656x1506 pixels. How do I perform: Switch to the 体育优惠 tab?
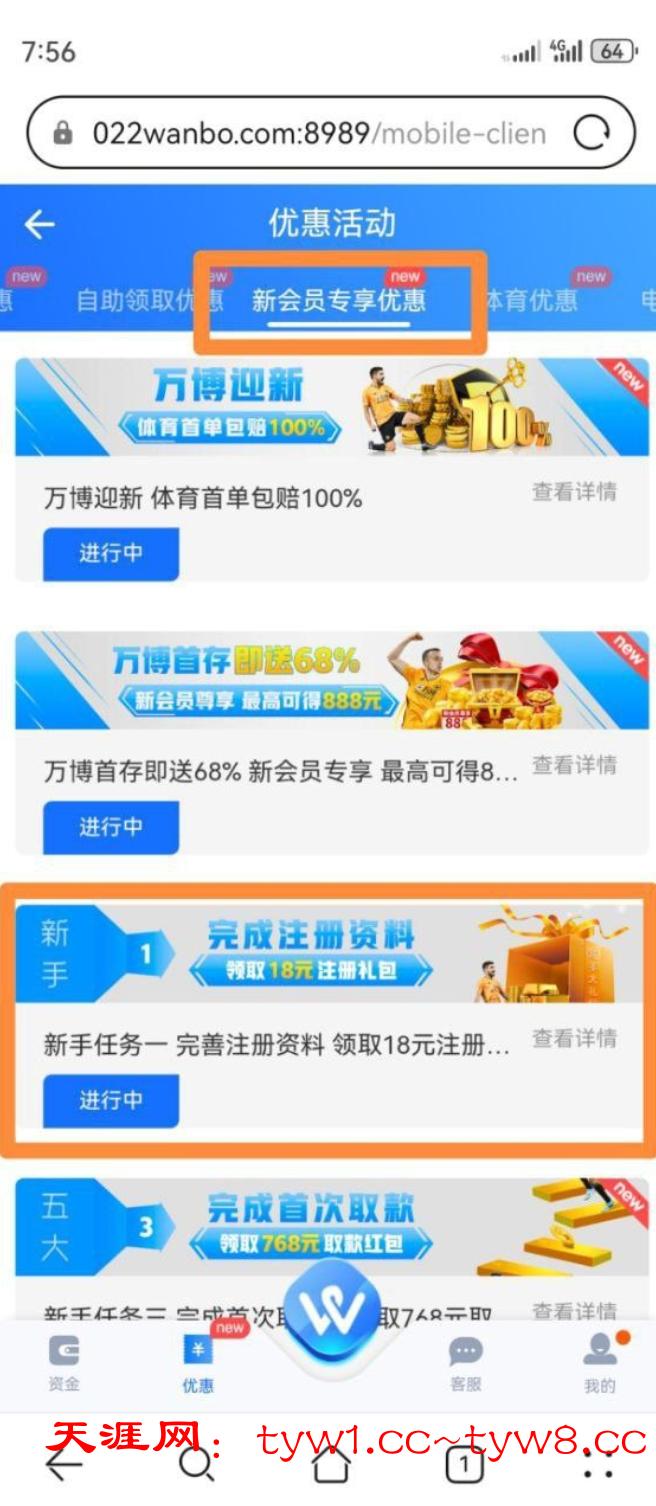532,300
